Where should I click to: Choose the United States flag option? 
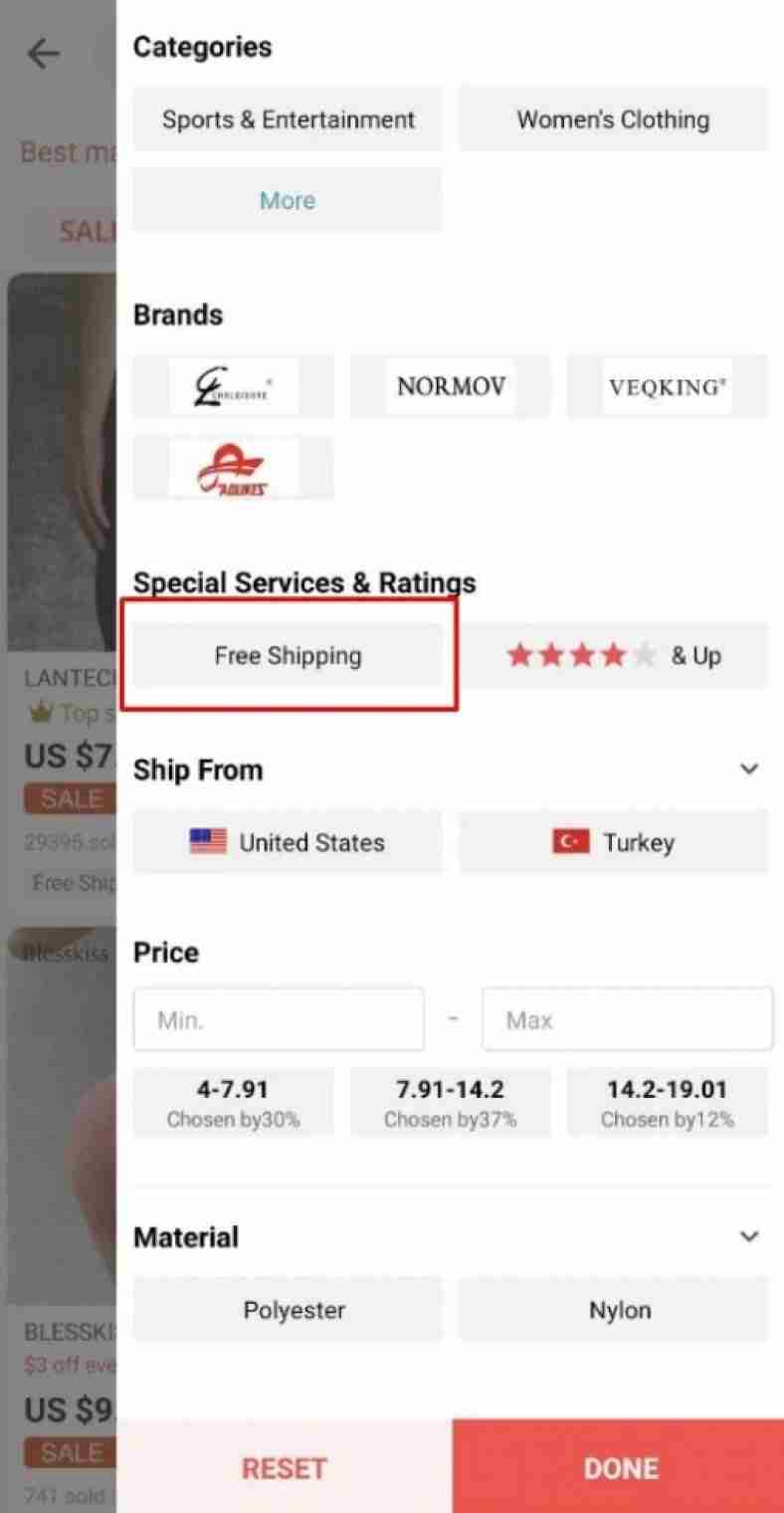(x=287, y=841)
